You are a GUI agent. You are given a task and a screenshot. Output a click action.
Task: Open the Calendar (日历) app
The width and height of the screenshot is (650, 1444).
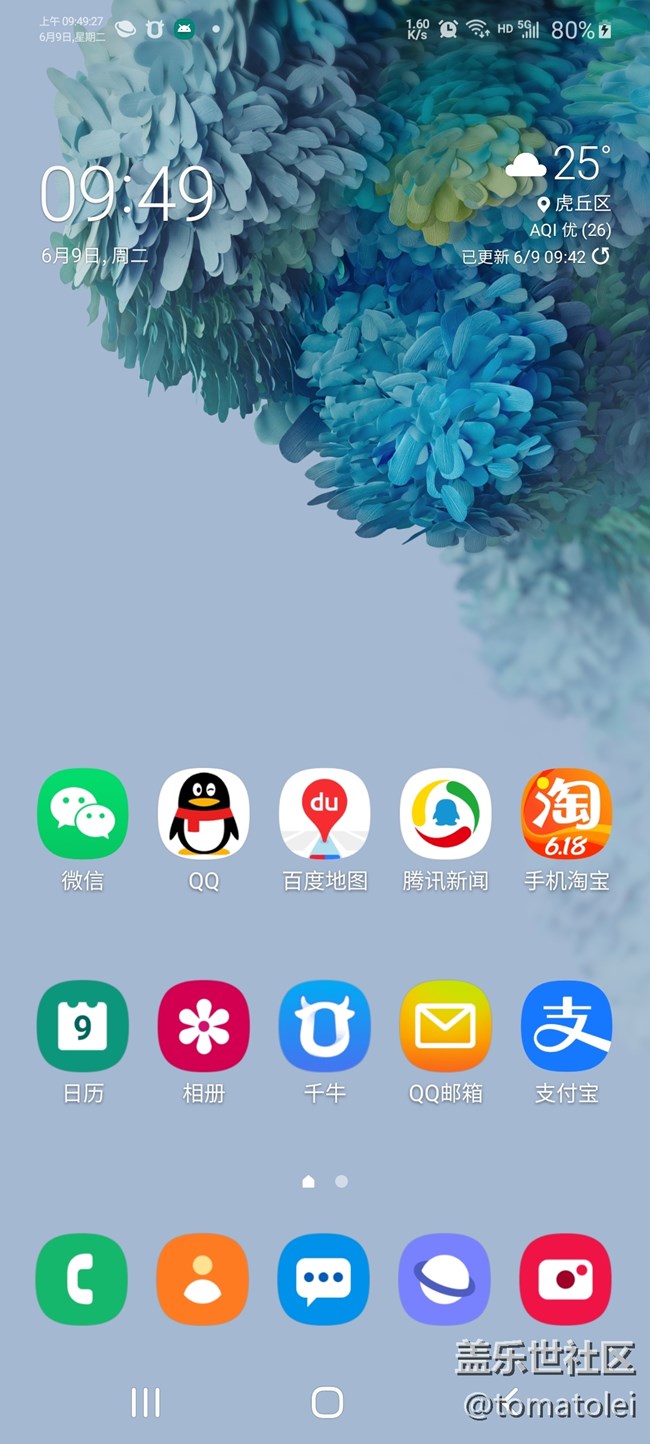pyautogui.click(x=82, y=1026)
